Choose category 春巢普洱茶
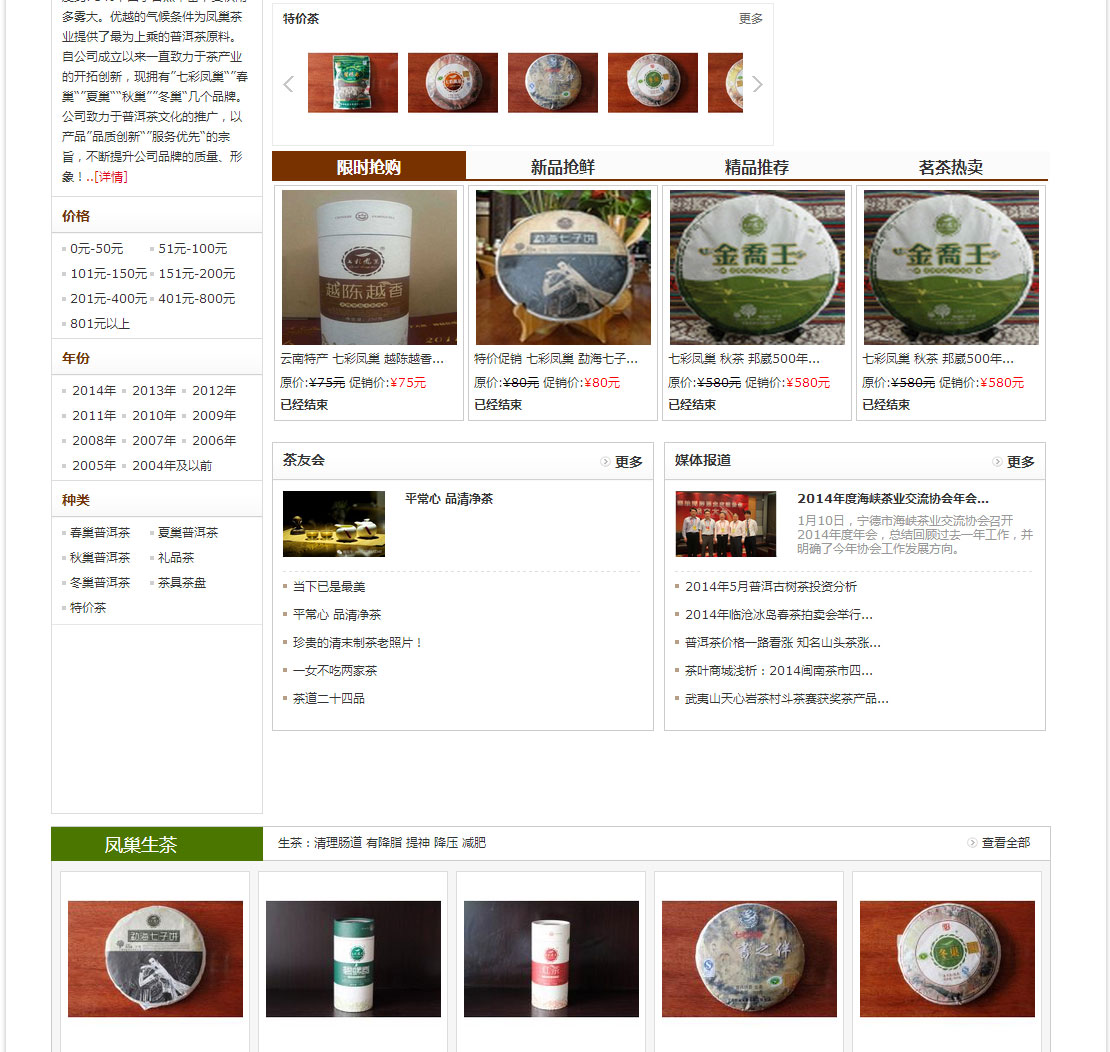Image resolution: width=1110 pixels, height=1052 pixels. 100,533
